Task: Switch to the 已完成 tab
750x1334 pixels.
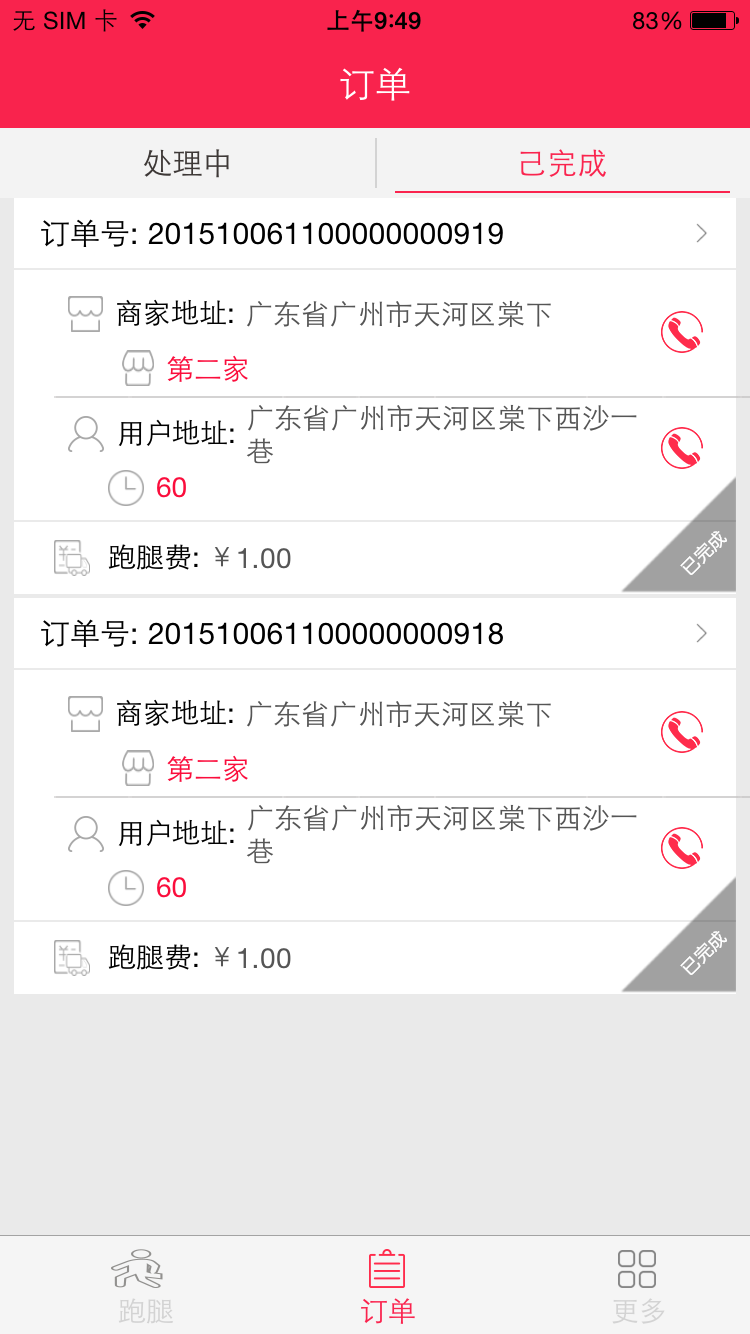Action: tap(562, 163)
